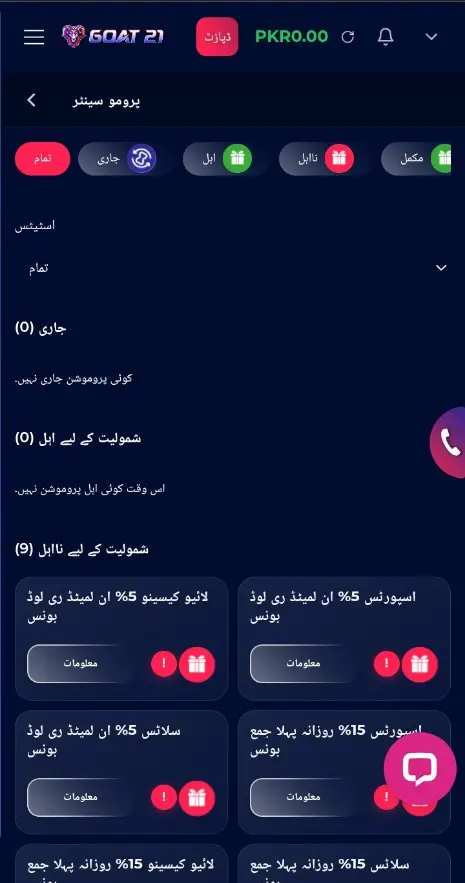Select the تمام (all) filter chip
This screenshot has width=465, height=883.
tap(42, 159)
